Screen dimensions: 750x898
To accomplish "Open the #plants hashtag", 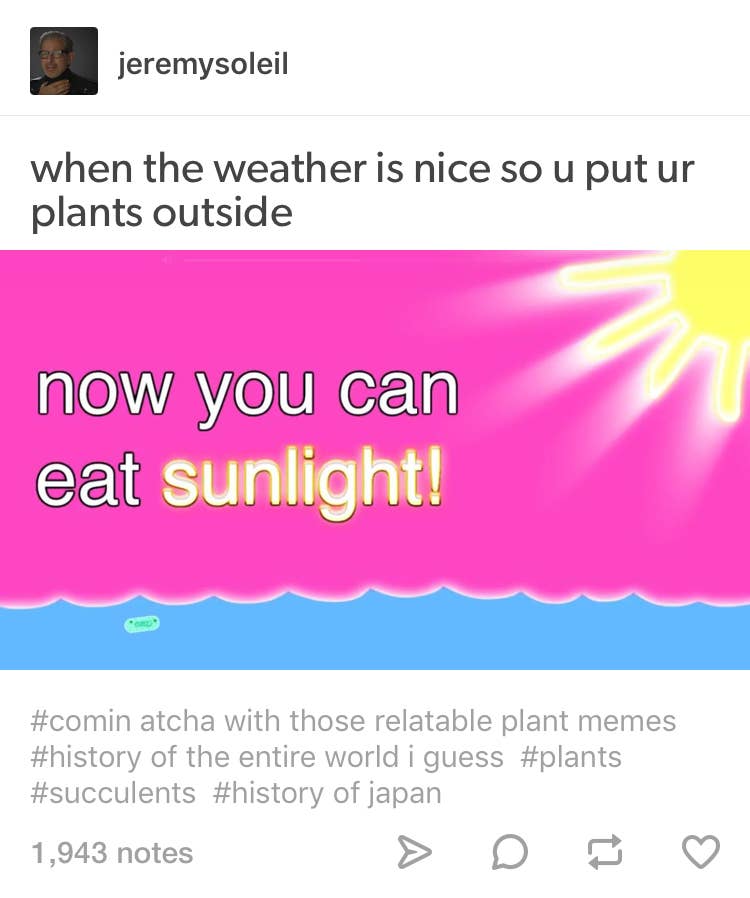I will tap(571, 756).
